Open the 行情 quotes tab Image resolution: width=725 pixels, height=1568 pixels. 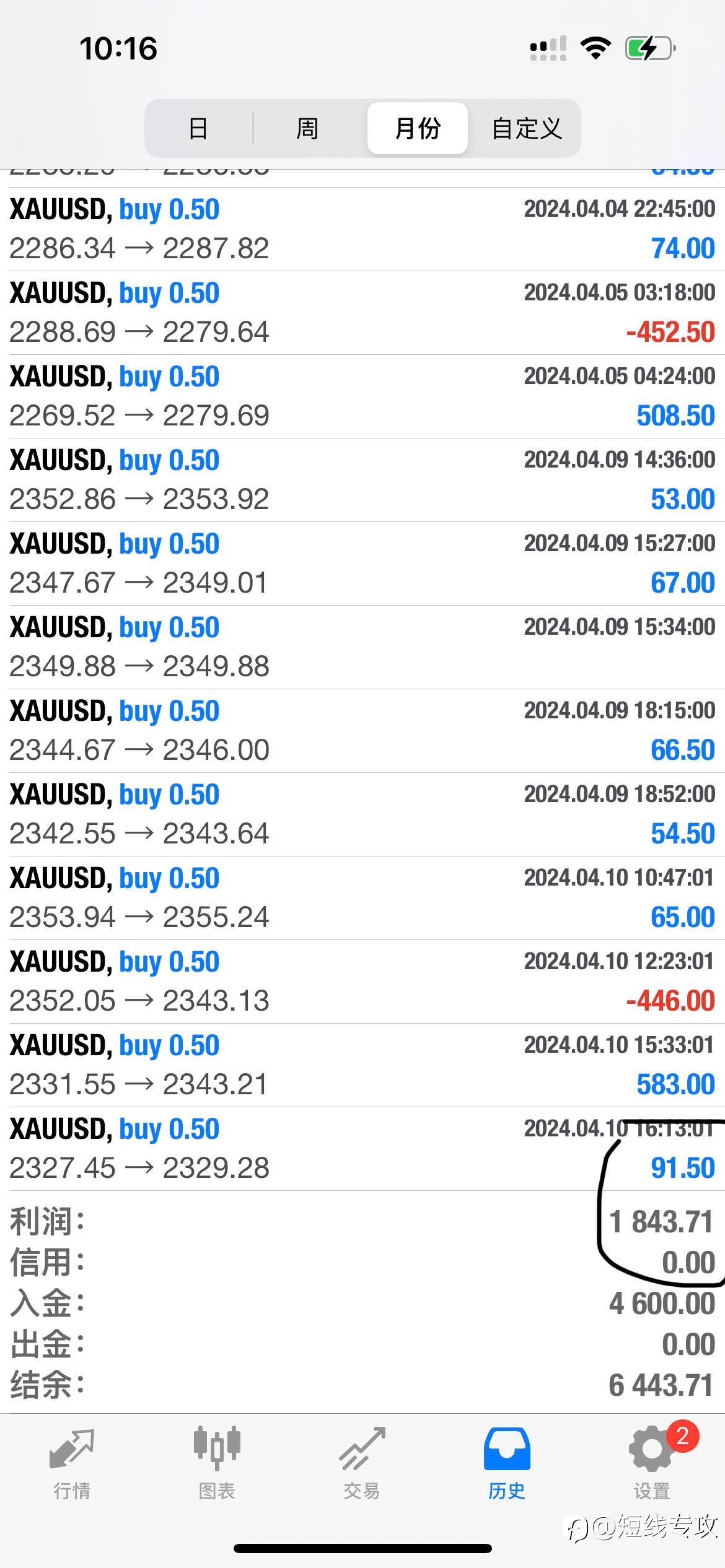point(72,1465)
